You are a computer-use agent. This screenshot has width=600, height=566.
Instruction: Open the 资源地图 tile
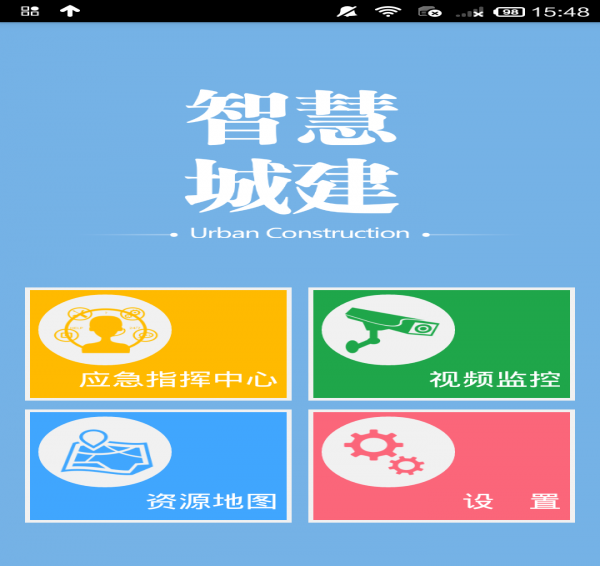[x=158, y=465]
